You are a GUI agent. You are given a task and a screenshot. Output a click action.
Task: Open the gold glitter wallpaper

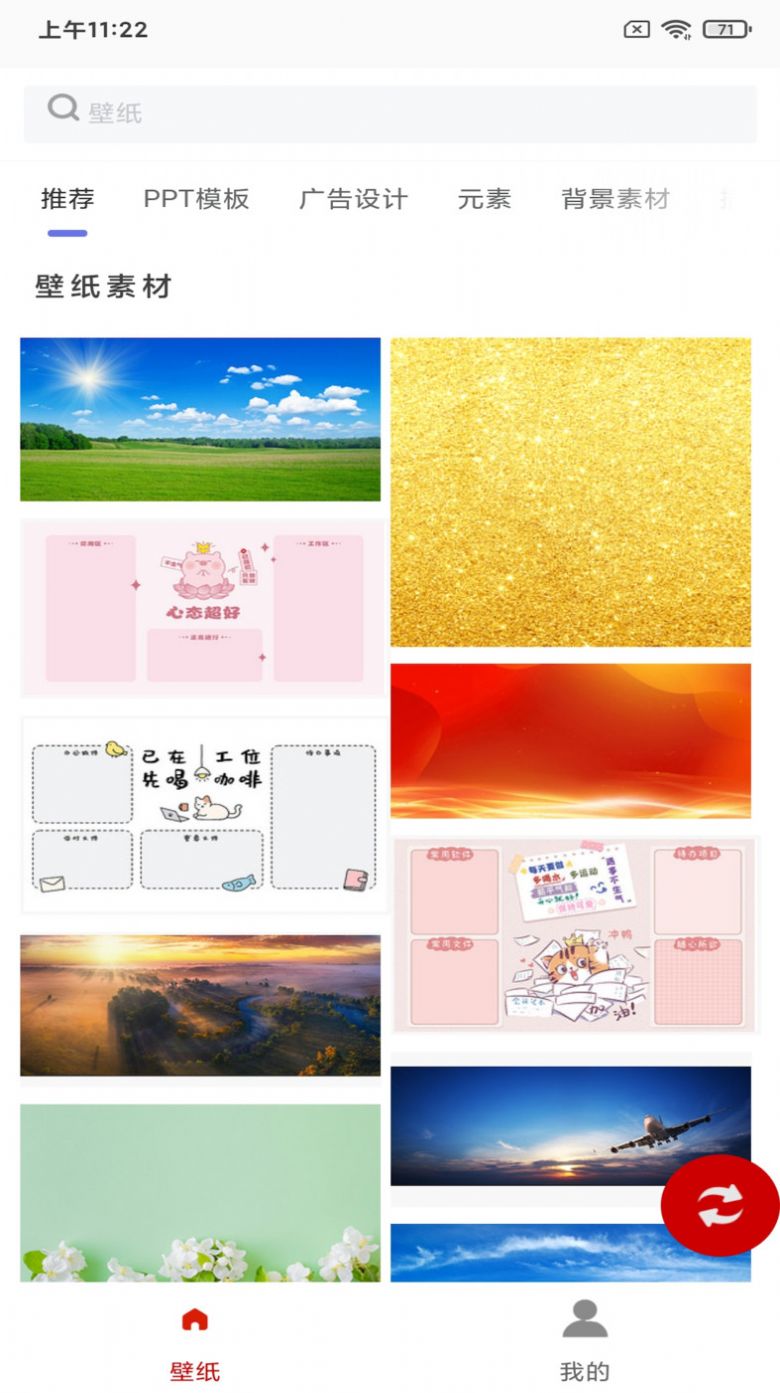tap(570, 492)
